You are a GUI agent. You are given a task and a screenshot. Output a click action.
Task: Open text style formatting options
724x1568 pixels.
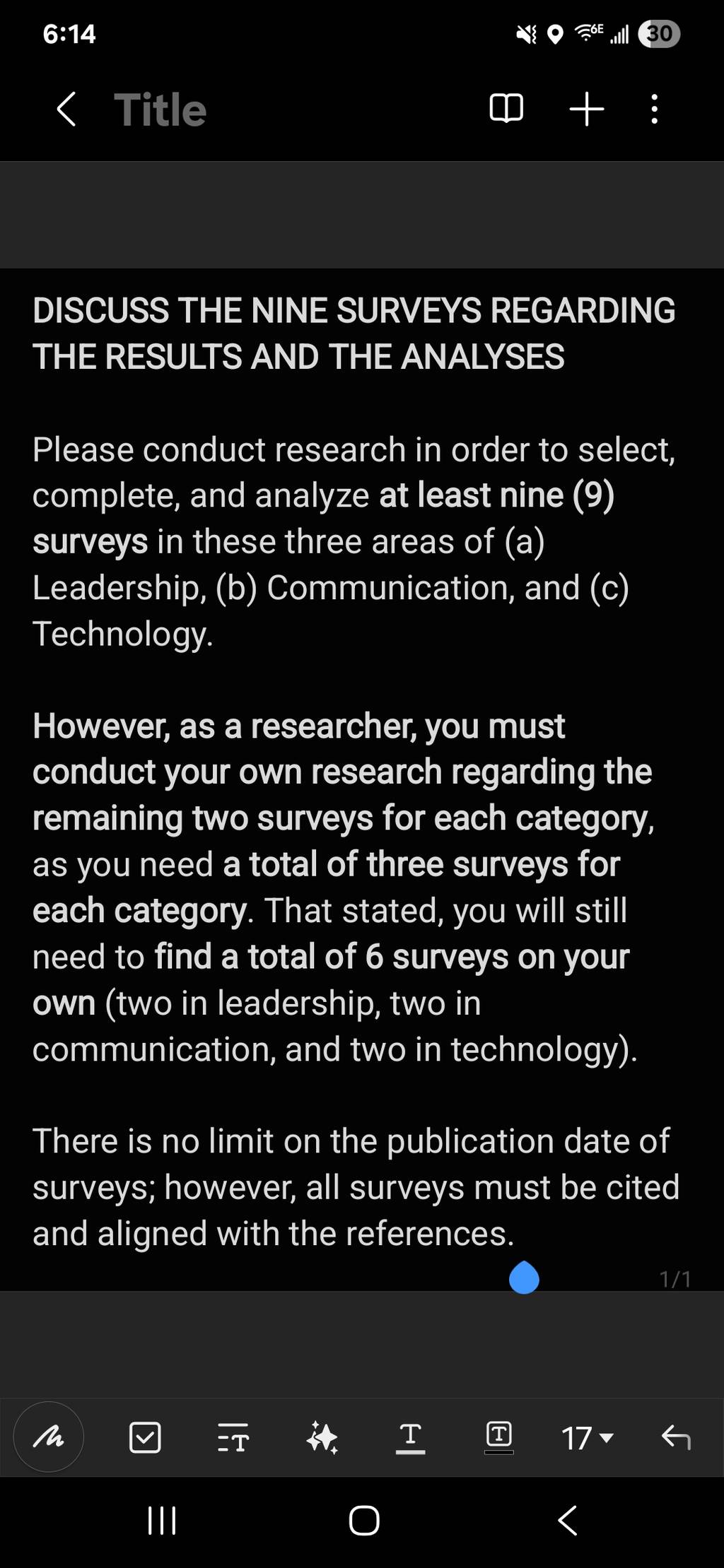233,1437
